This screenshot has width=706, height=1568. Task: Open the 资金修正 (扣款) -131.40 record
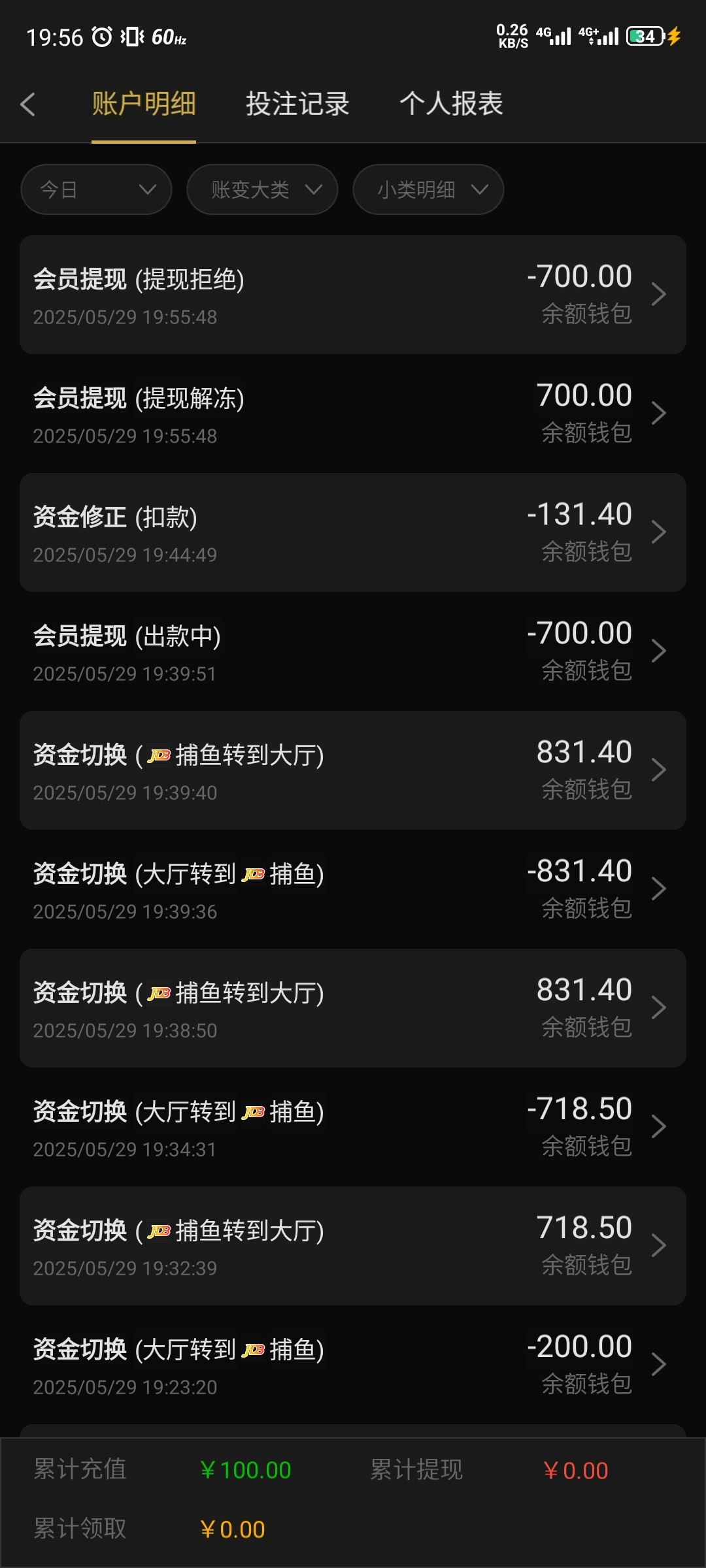[353, 532]
